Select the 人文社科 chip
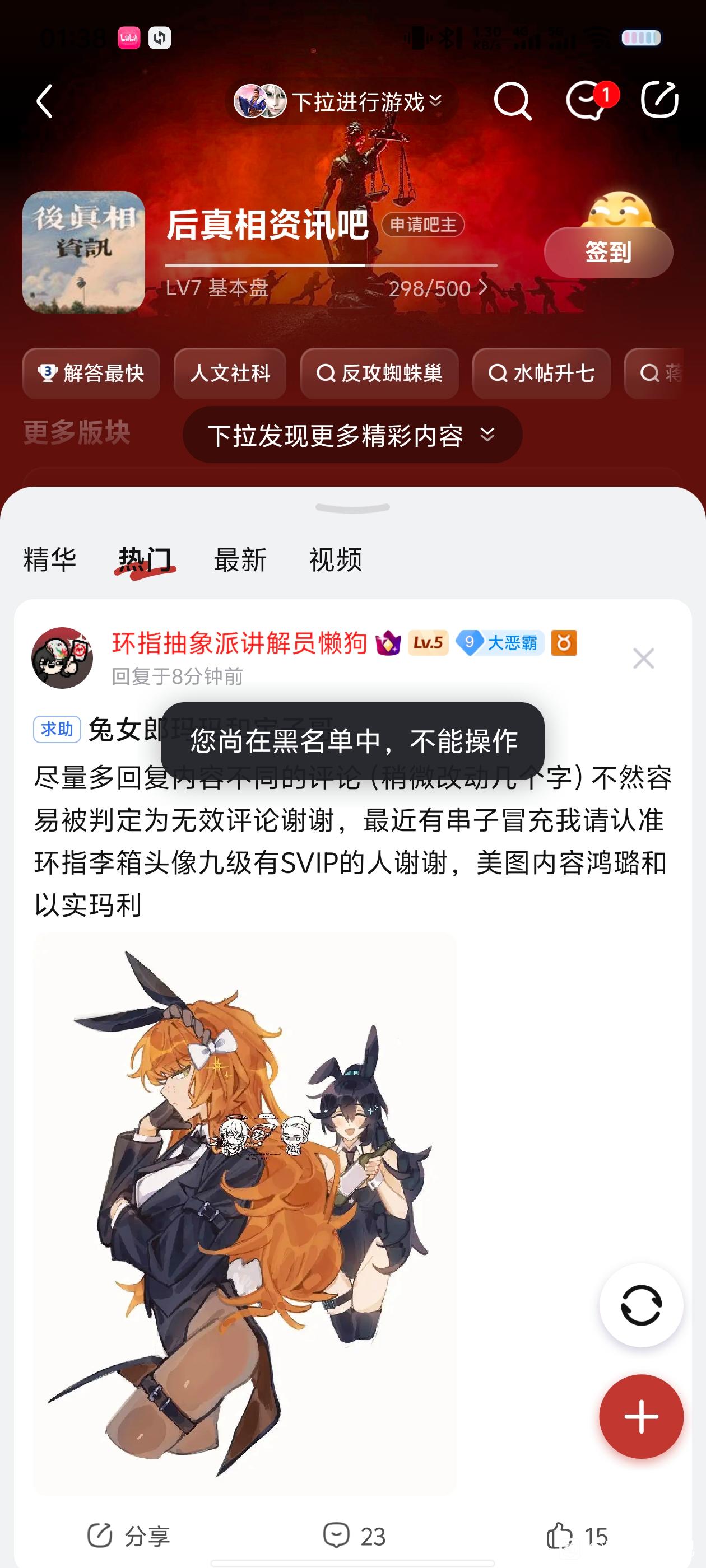This screenshot has height=1568, width=706. pos(230,373)
